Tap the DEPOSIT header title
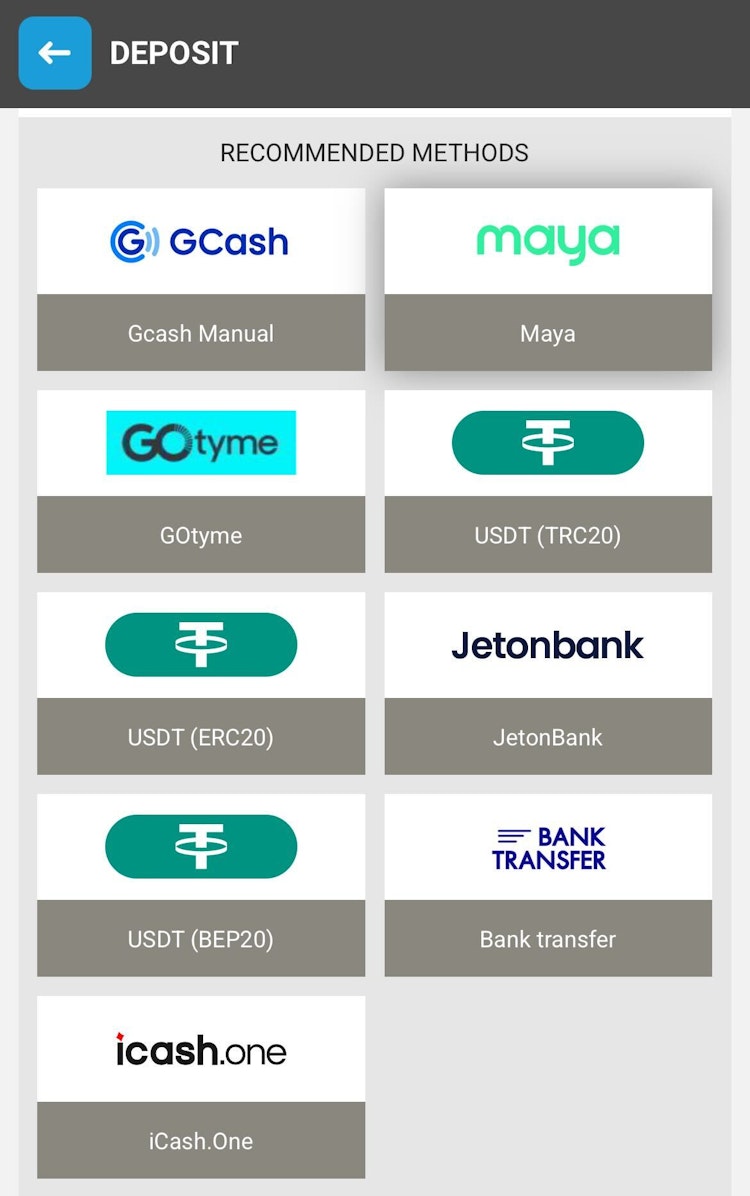The width and height of the screenshot is (750, 1196). (x=174, y=54)
